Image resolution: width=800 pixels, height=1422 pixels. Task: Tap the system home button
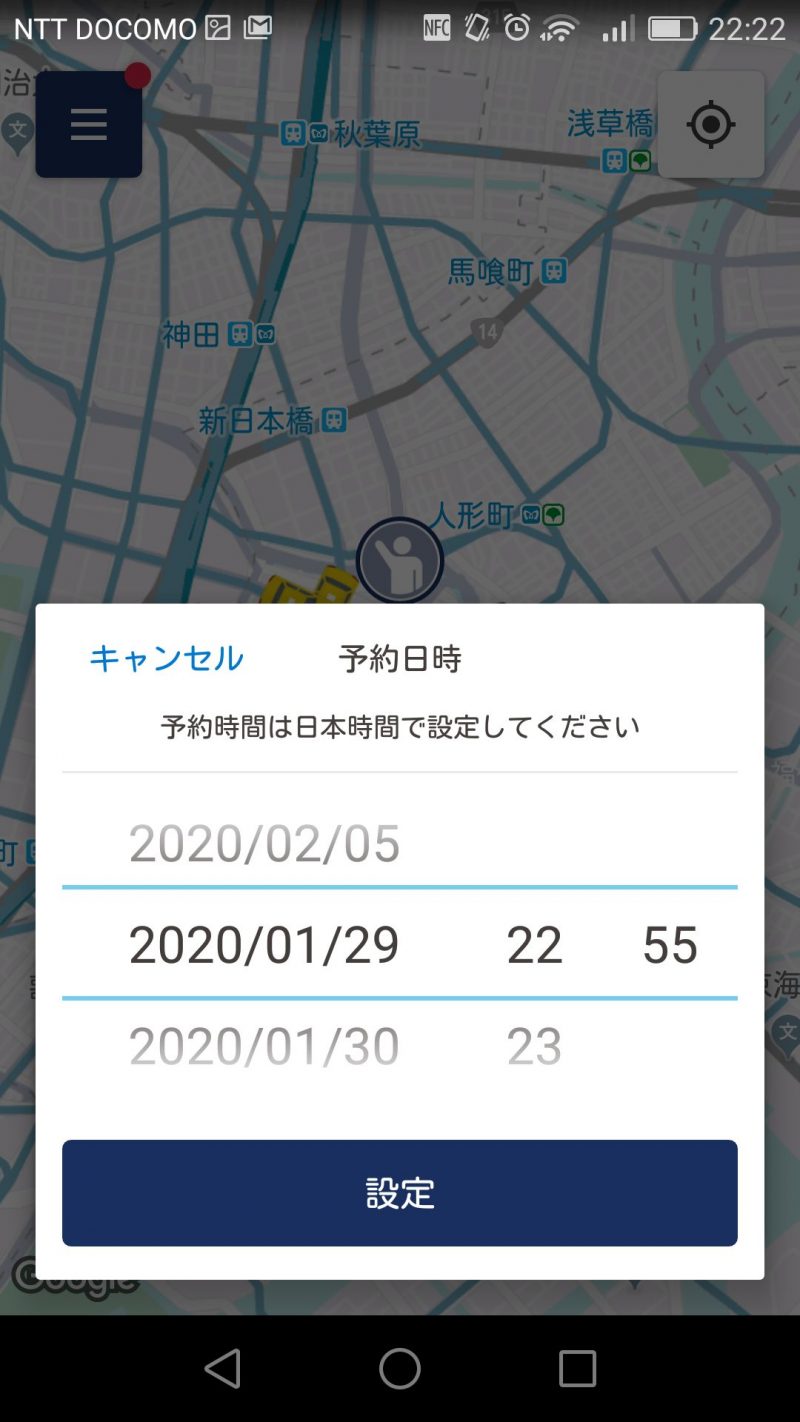(400, 1368)
